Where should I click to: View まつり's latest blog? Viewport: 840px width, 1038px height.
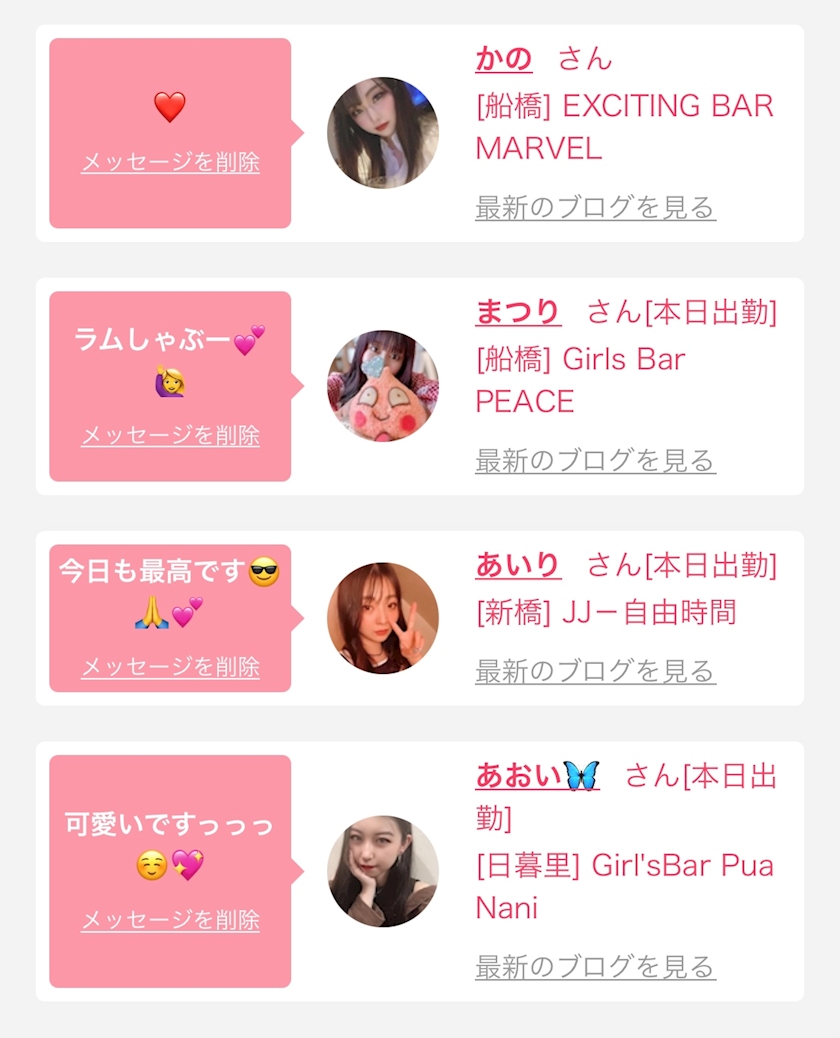pyautogui.click(x=595, y=461)
